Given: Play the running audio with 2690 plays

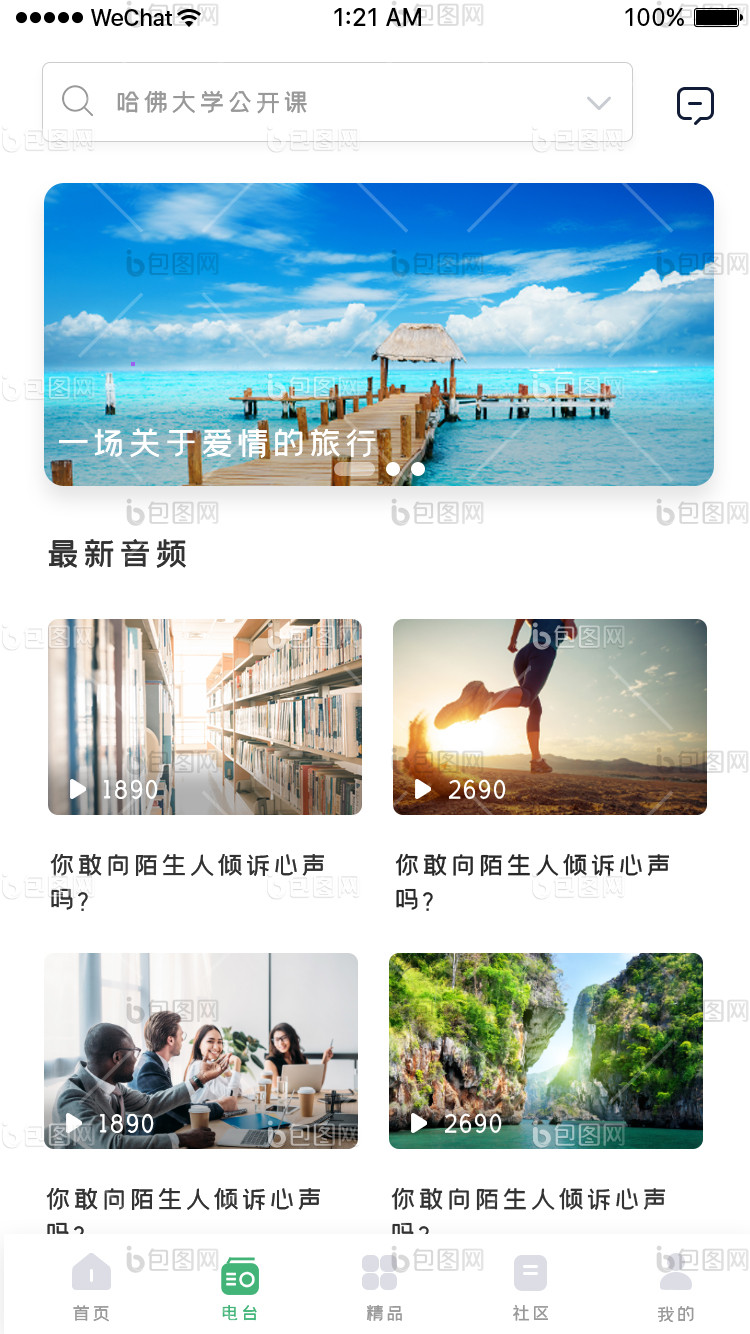Looking at the screenshot, I should 423,789.
